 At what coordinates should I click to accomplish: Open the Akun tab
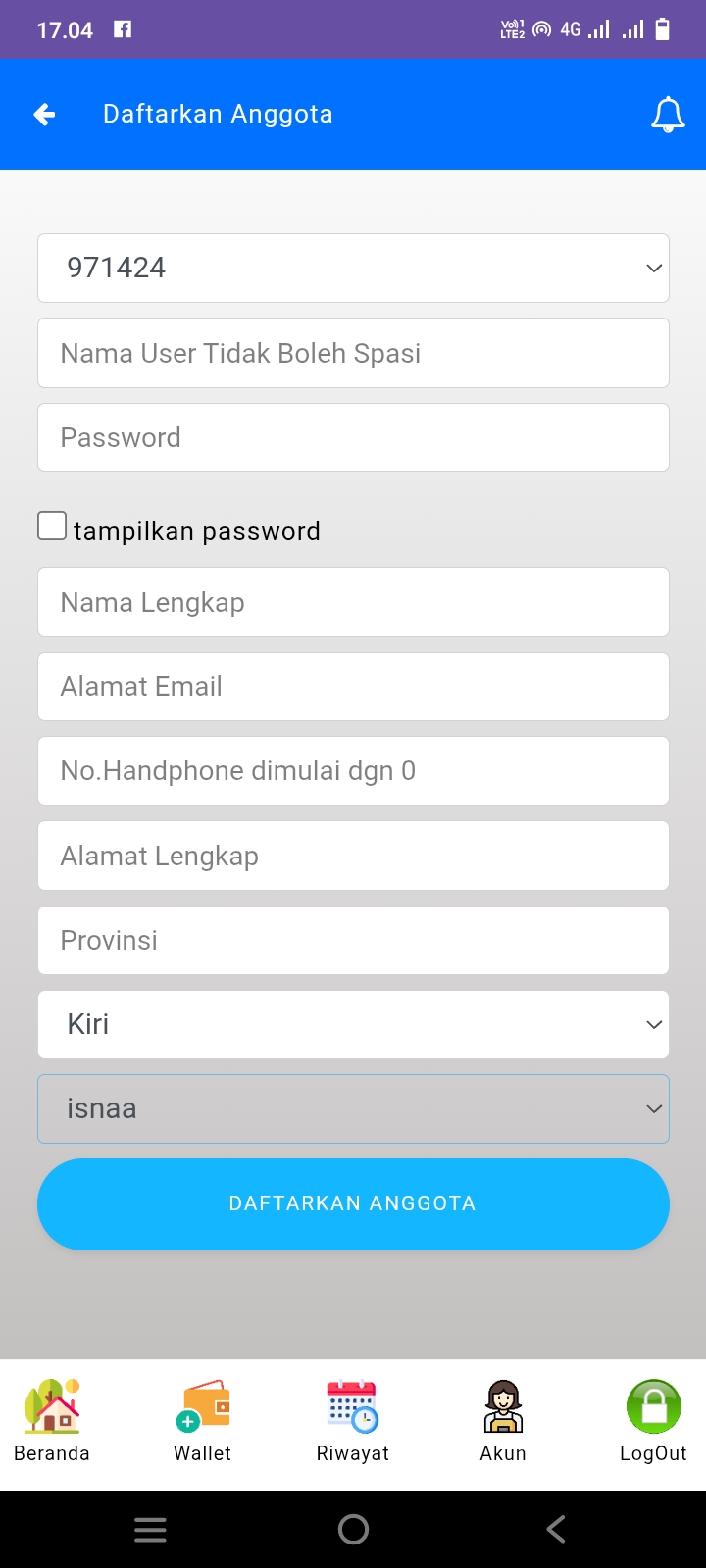coord(503,1421)
